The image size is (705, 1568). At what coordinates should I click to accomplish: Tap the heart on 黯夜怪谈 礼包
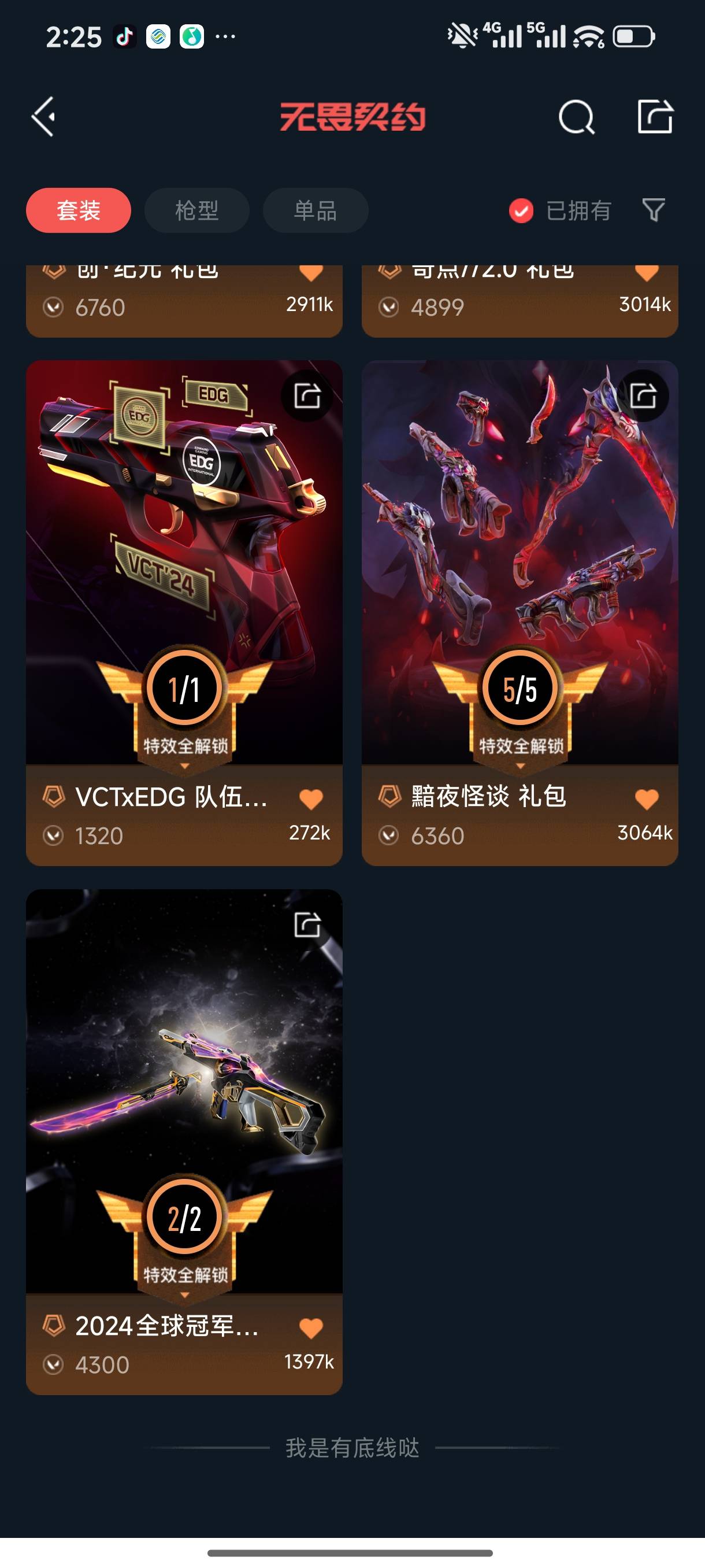pos(647,798)
